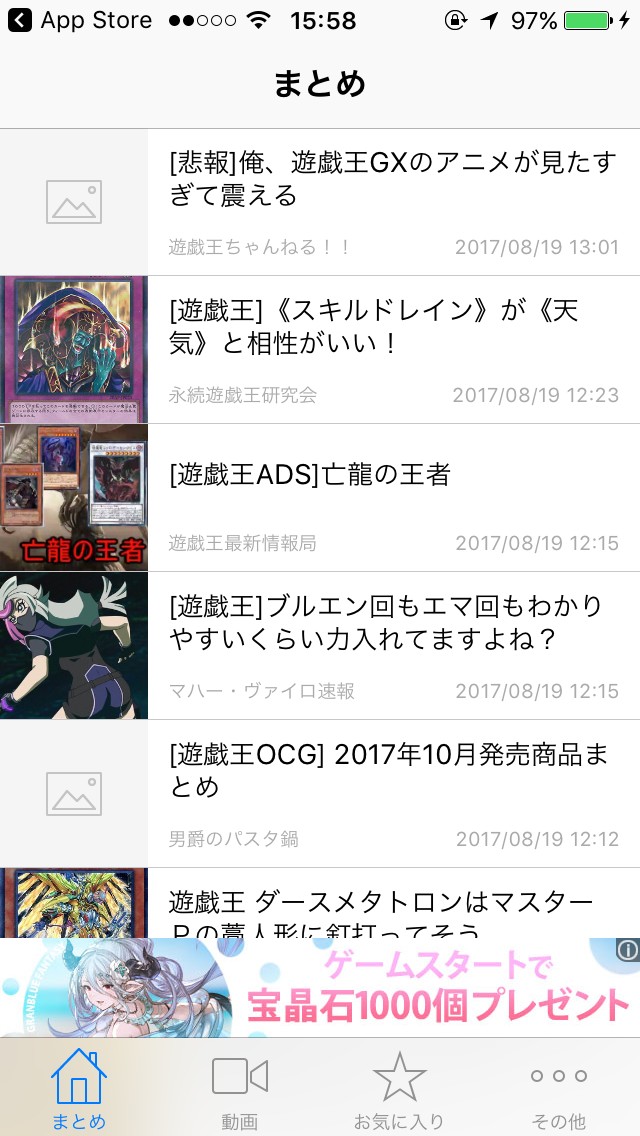
Task: Switch to the 動画 tab
Action: [x=240, y=1088]
